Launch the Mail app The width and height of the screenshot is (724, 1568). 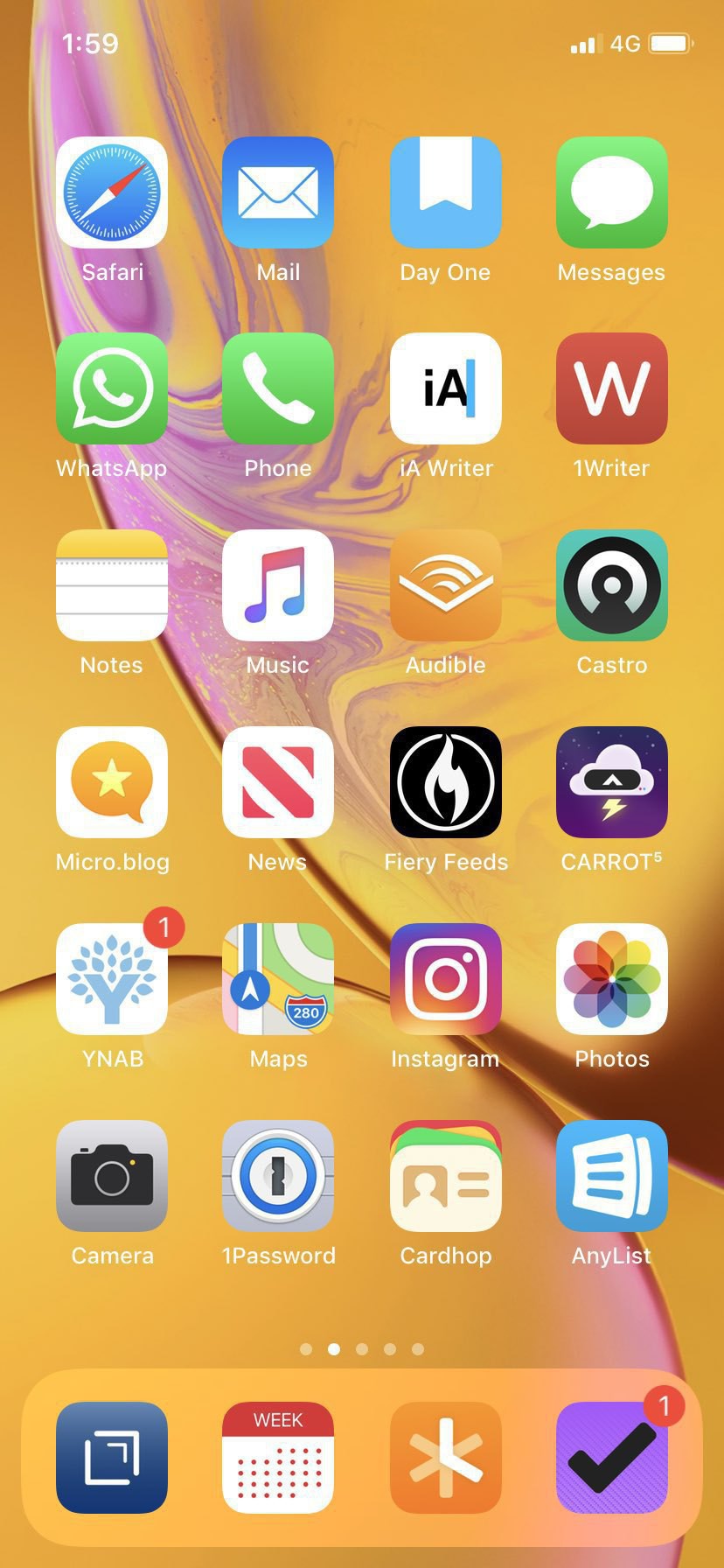click(x=278, y=192)
